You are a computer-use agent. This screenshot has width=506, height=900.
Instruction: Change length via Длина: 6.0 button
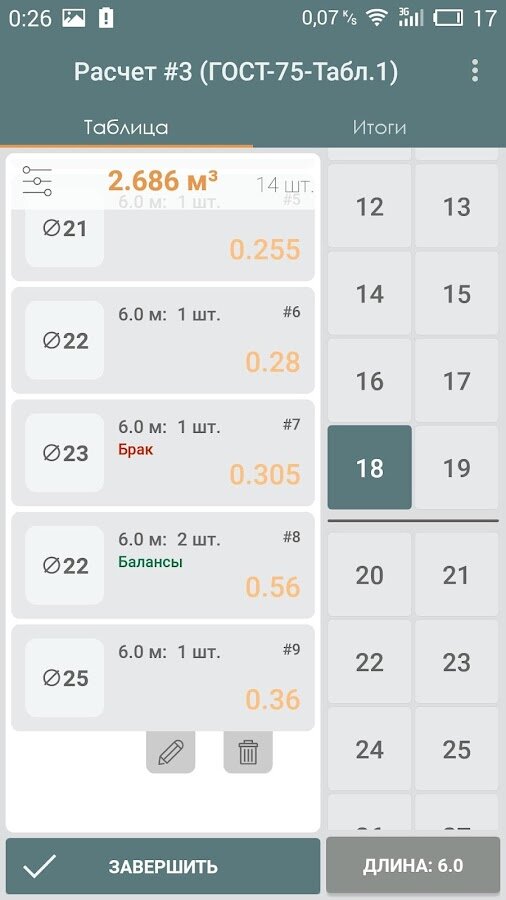coord(413,866)
